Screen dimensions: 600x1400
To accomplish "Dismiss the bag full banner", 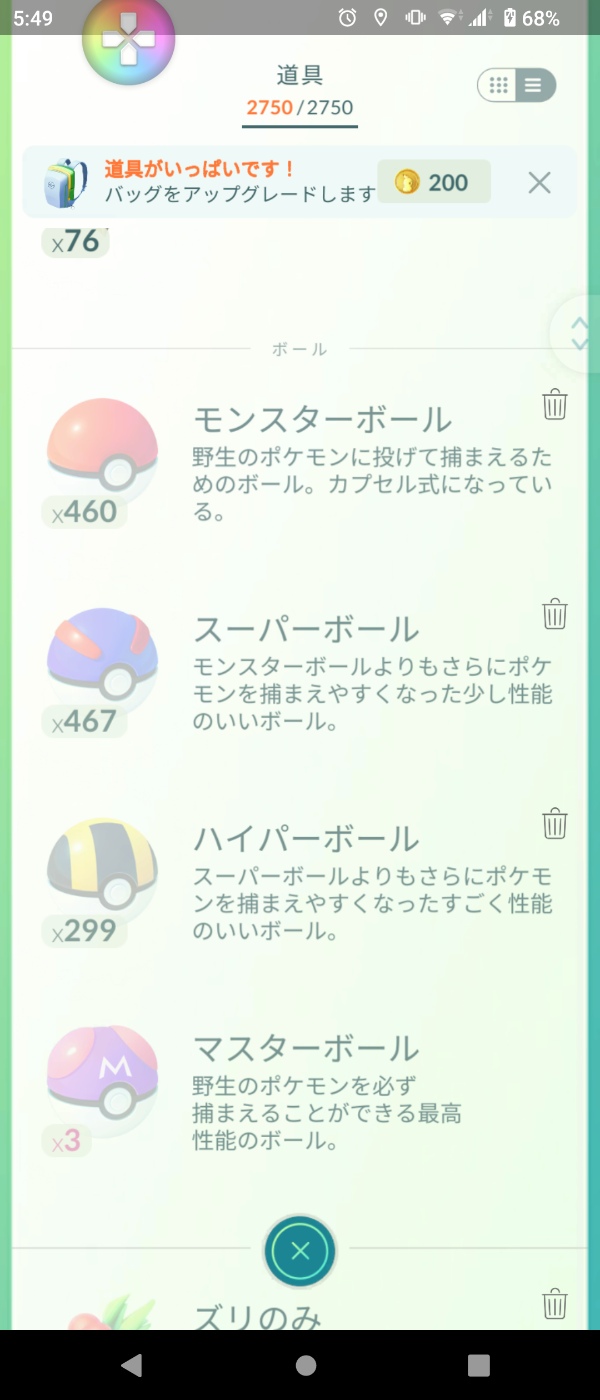I will tap(539, 182).
